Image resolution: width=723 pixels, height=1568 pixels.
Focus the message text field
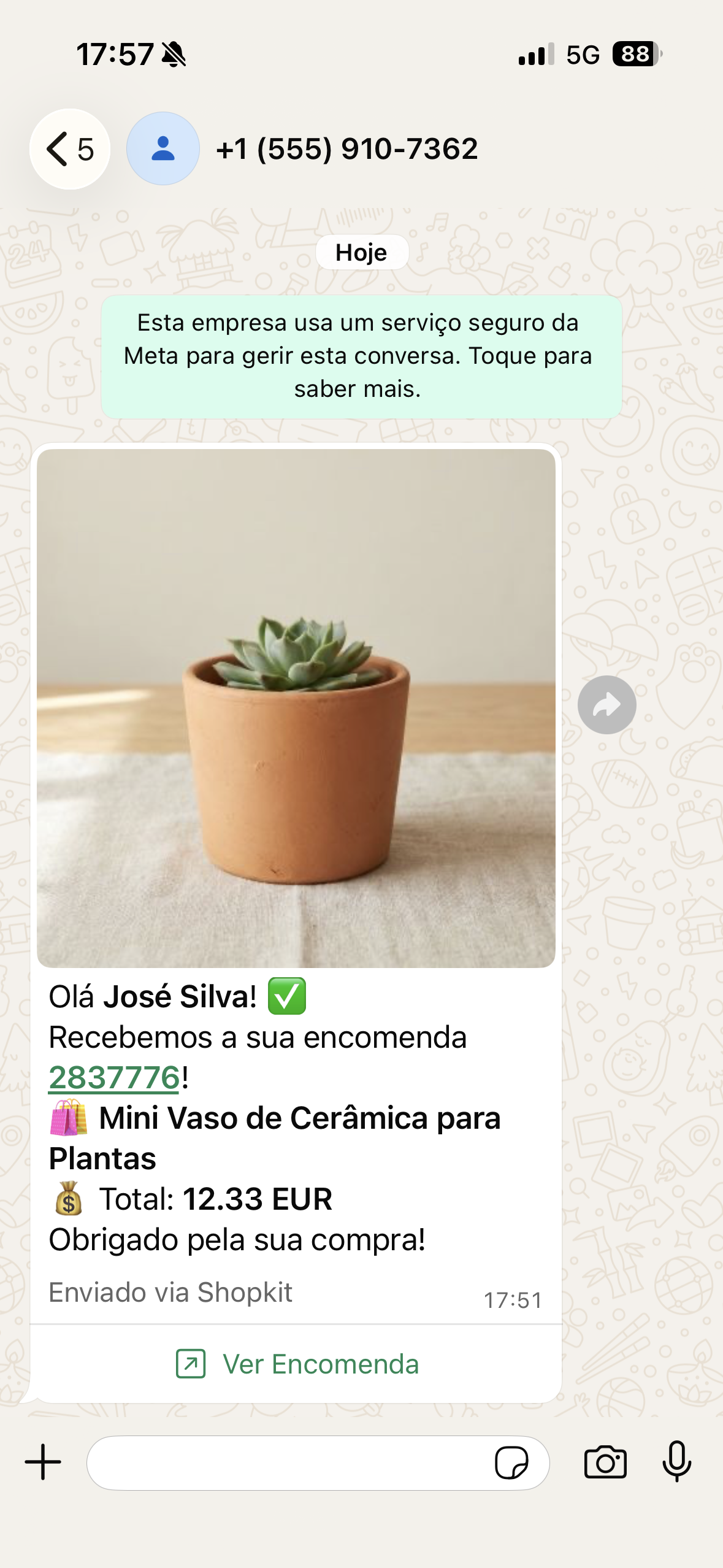coord(288,1462)
